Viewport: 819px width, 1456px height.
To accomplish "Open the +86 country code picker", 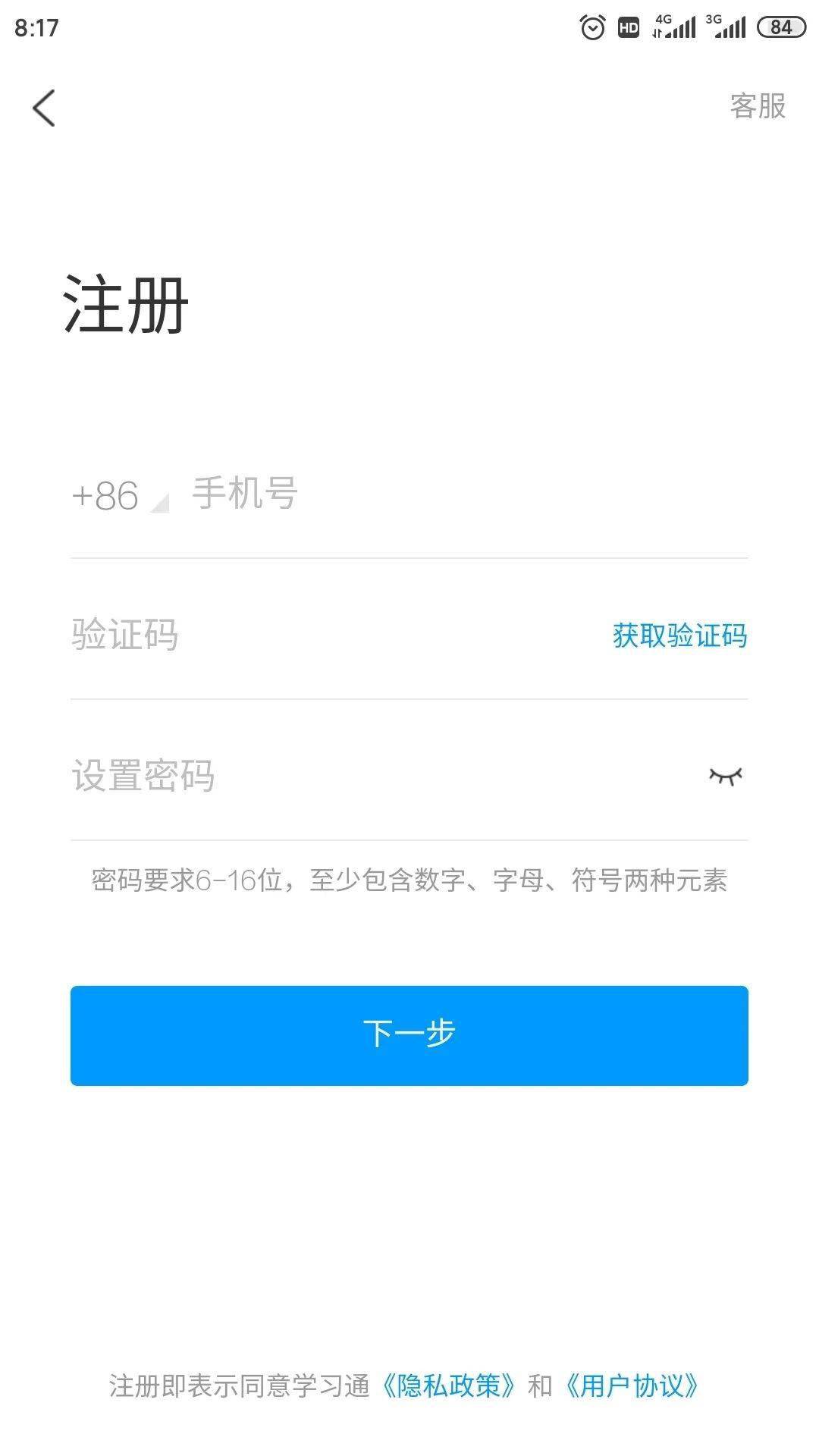I will click(x=119, y=496).
